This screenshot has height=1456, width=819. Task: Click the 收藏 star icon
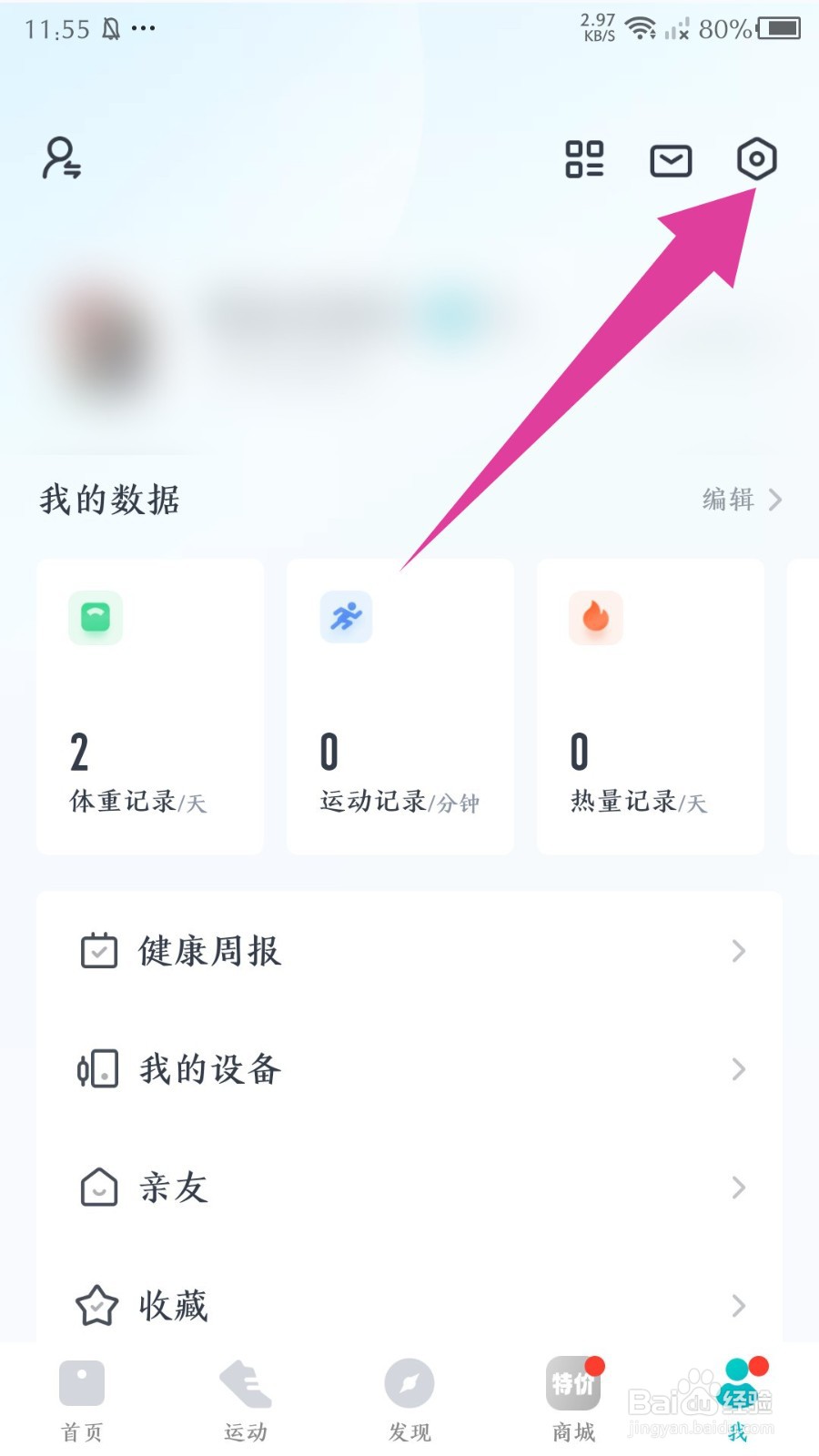tap(96, 1306)
